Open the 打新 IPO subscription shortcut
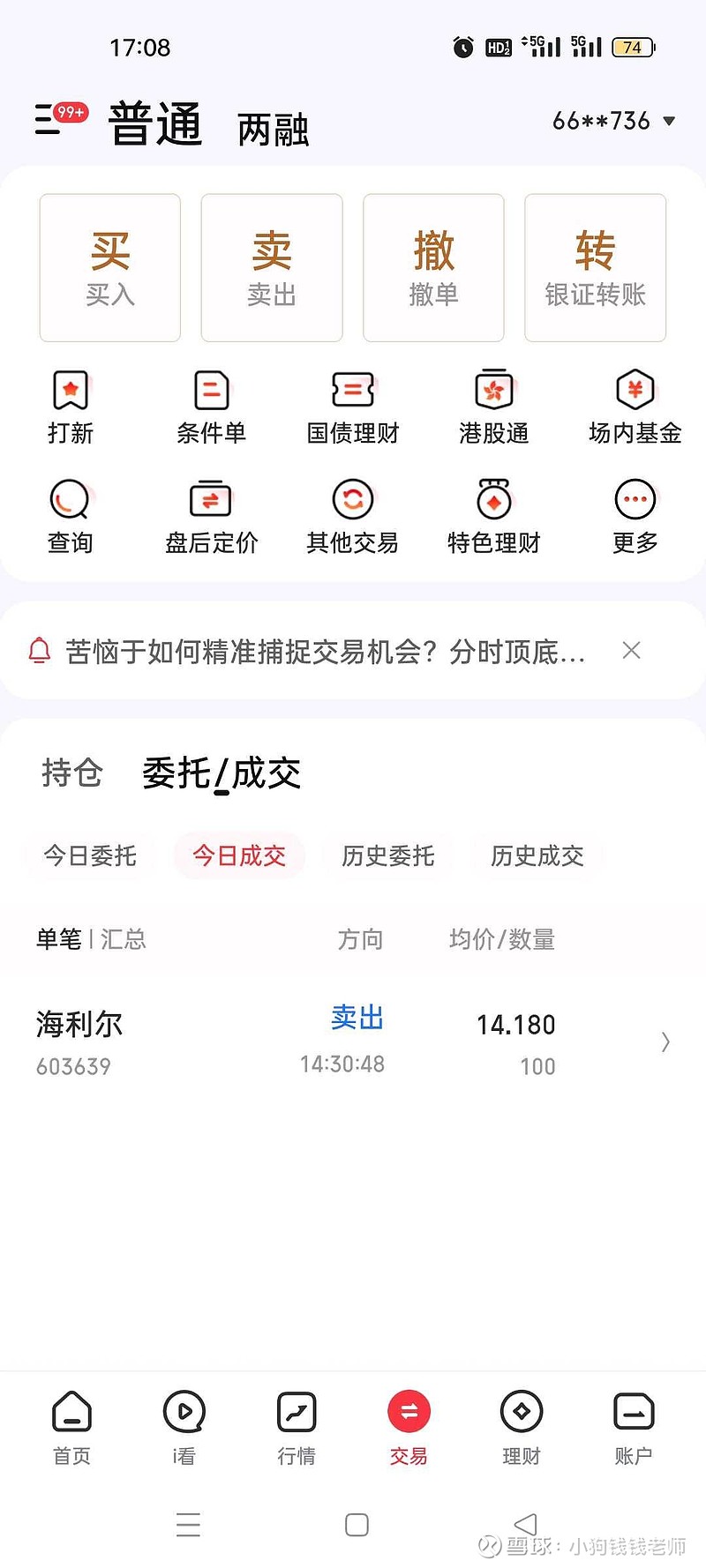 [x=71, y=407]
